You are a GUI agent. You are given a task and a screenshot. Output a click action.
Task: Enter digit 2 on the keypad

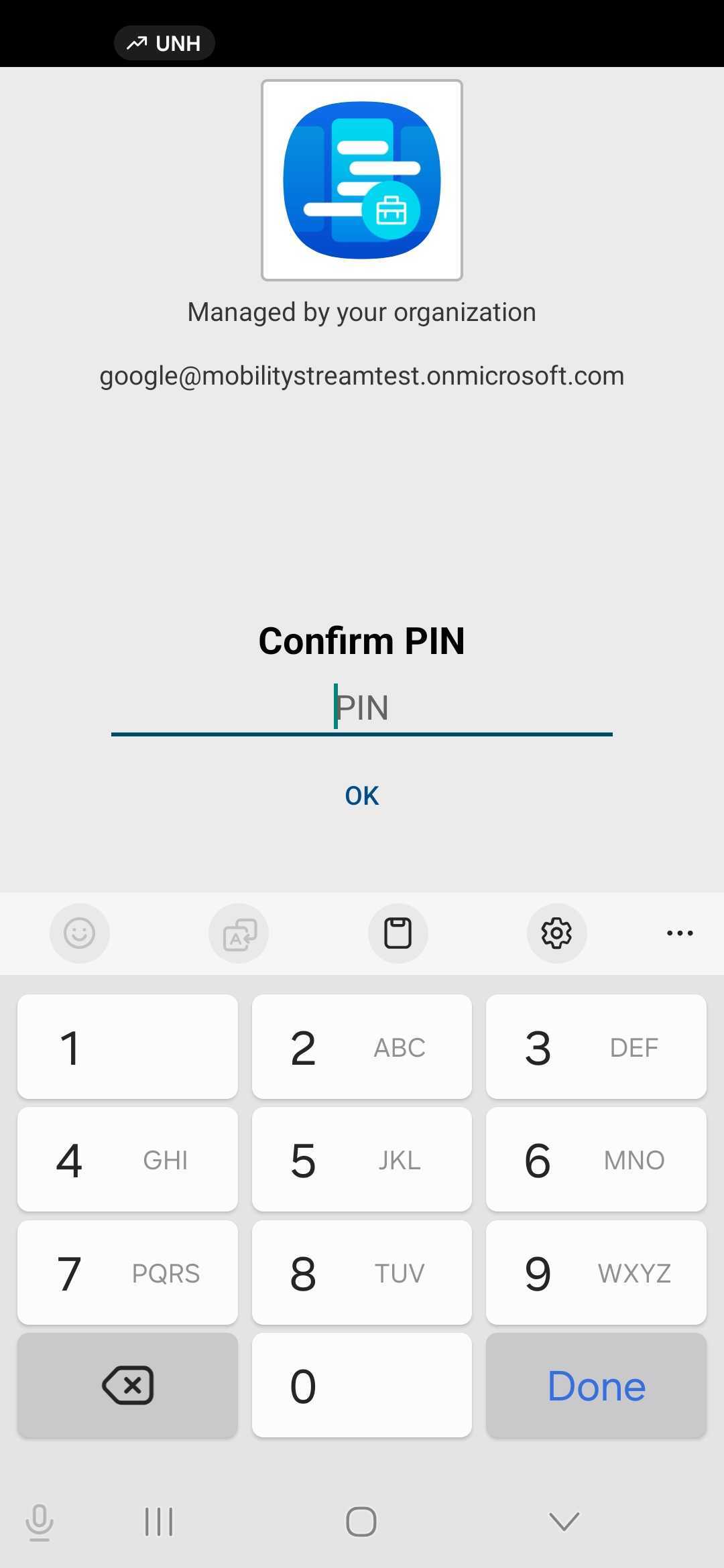coord(362,1047)
